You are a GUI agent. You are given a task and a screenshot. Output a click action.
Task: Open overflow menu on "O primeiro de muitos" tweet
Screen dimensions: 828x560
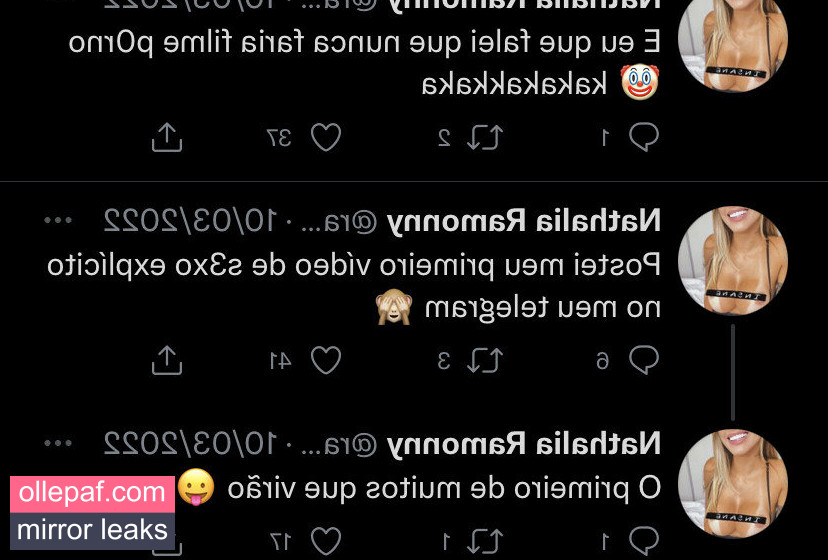(x=60, y=443)
